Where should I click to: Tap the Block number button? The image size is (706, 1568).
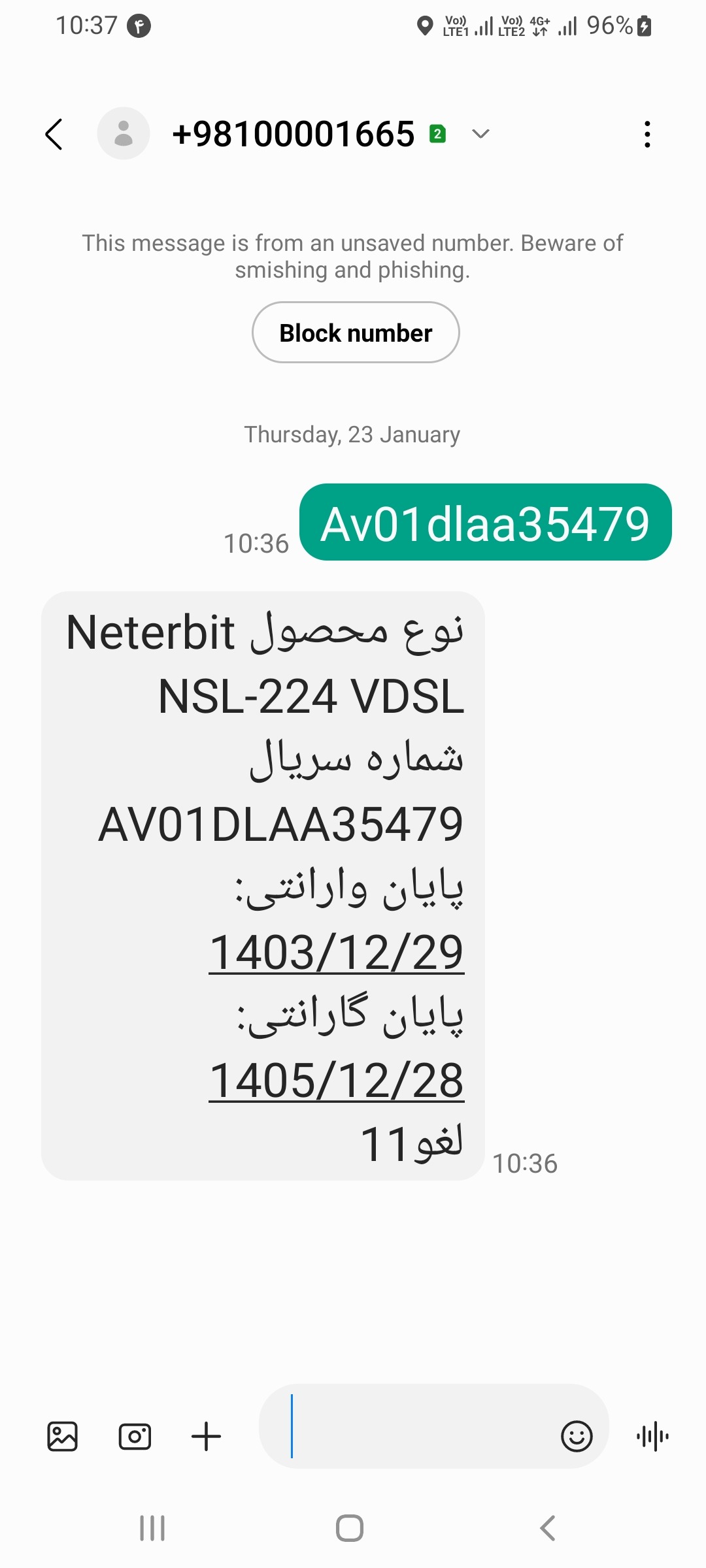356,333
